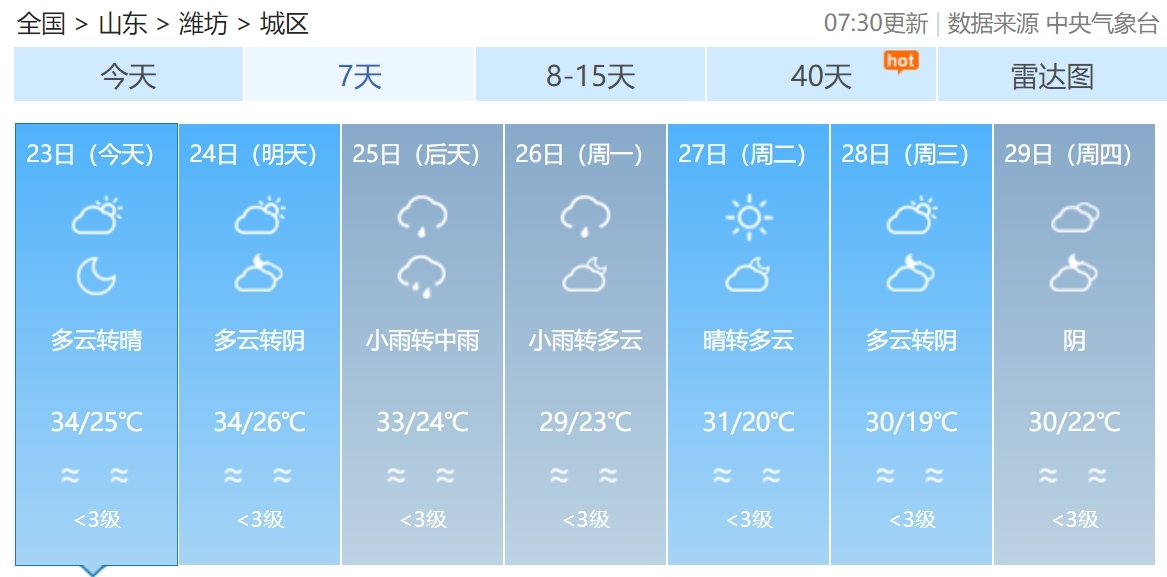Screen dimensions: 1167x577
Task: Select the 7天 forecast tab
Action: point(359,74)
